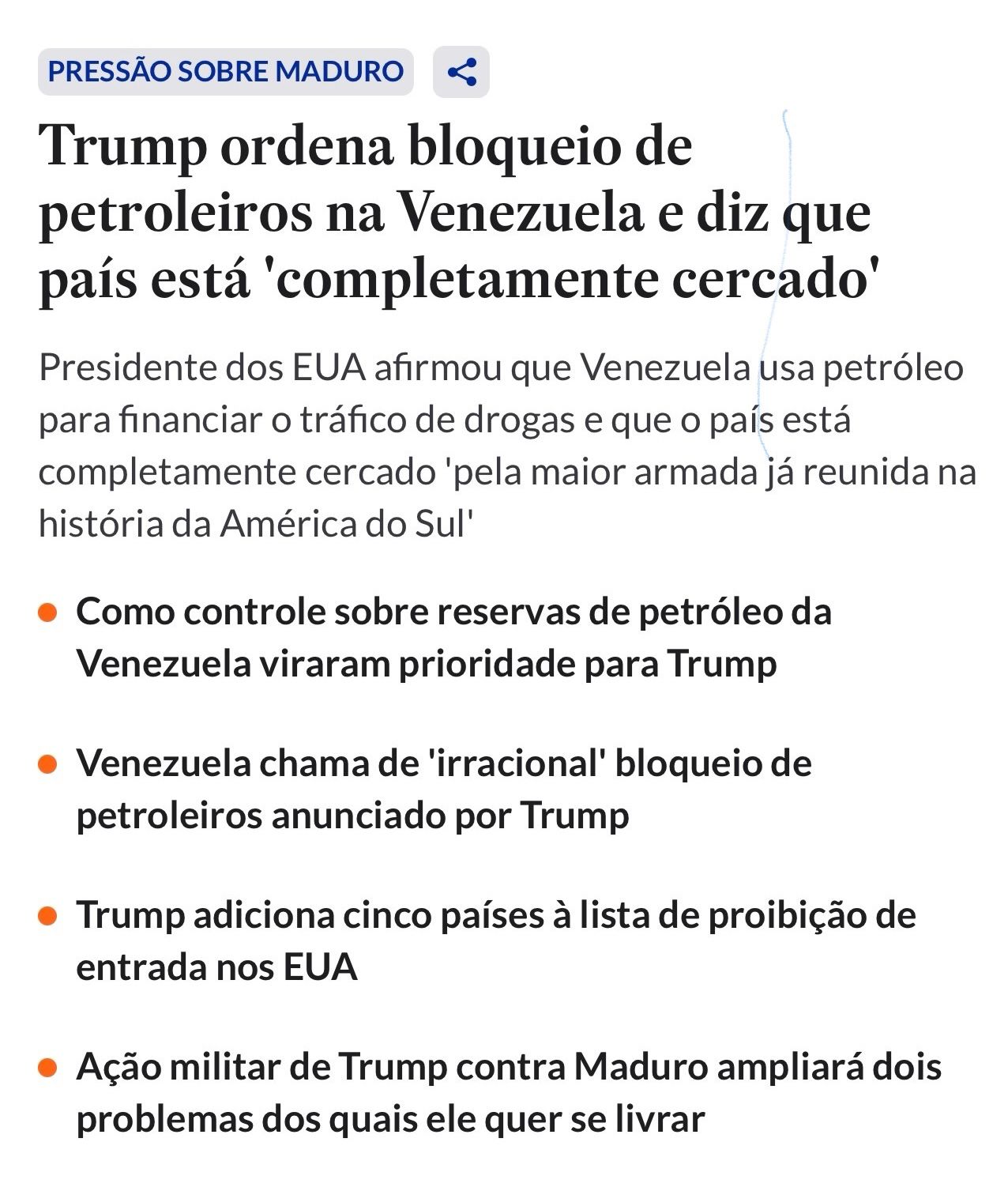Image resolution: width=1008 pixels, height=1191 pixels.
Task: Open the 'Pressão sobre Maduro' topic tag
Action: [225, 72]
